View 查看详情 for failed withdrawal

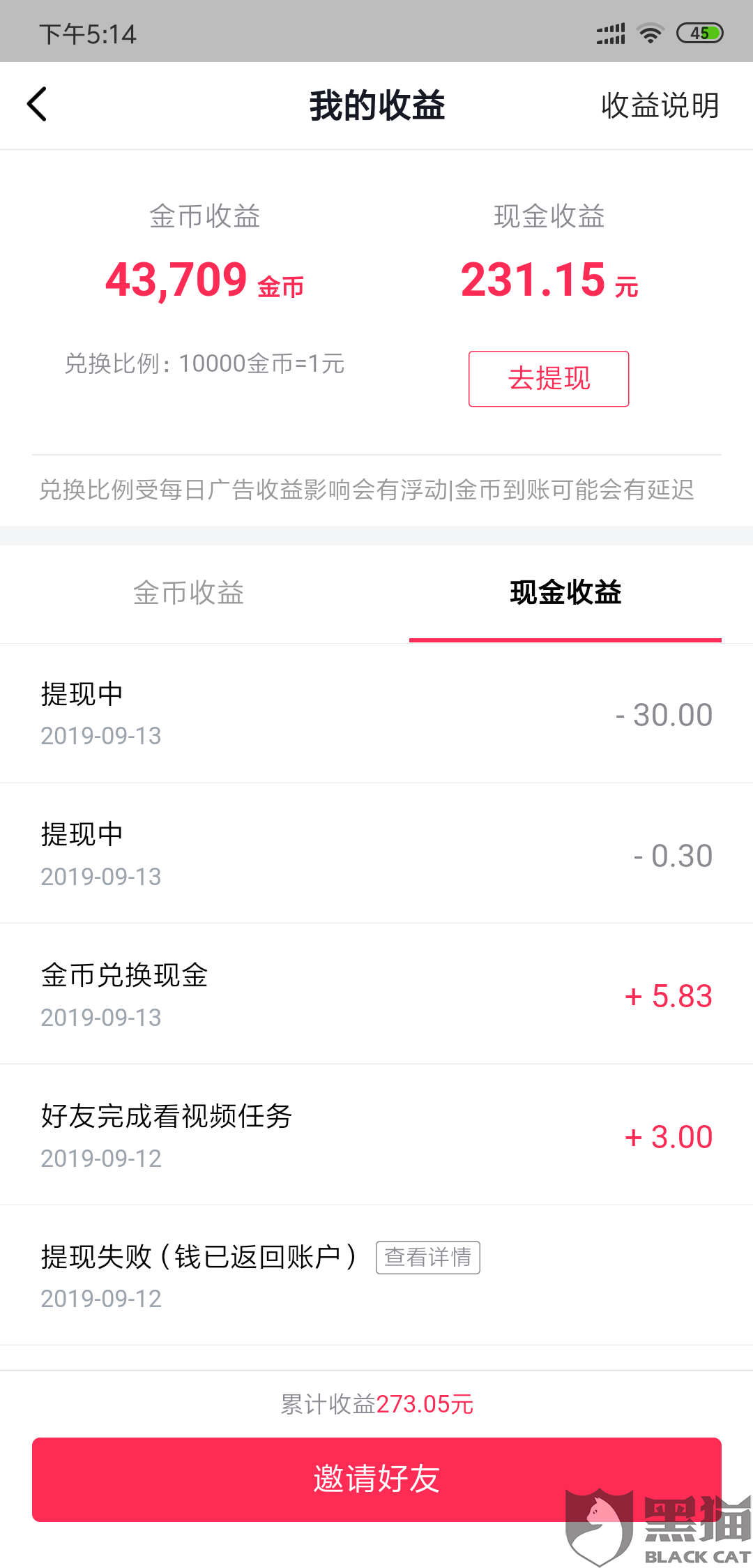pos(428,1257)
